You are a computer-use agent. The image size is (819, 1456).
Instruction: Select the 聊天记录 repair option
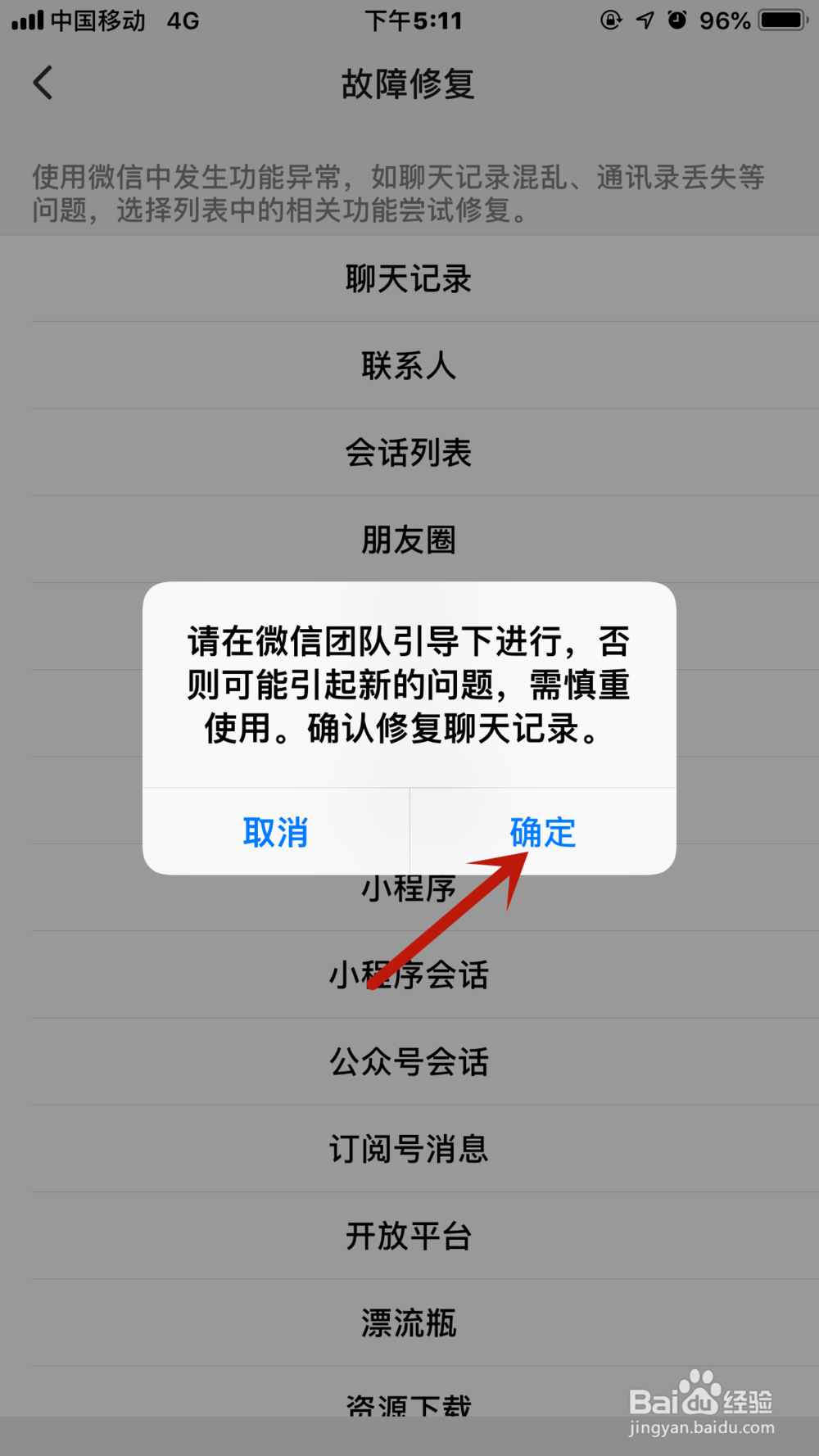[x=409, y=279]
